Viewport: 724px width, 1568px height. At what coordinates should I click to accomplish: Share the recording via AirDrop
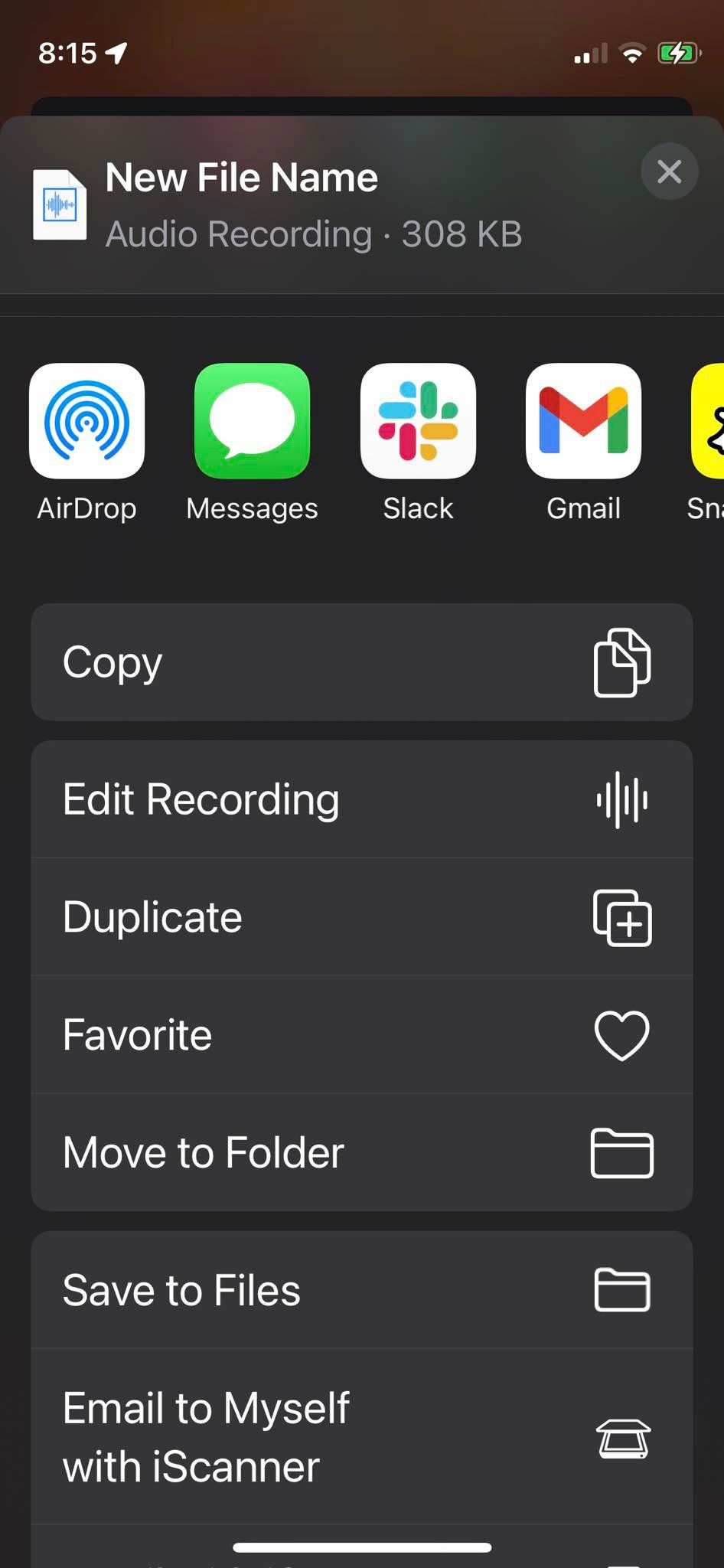pos(86,421)
